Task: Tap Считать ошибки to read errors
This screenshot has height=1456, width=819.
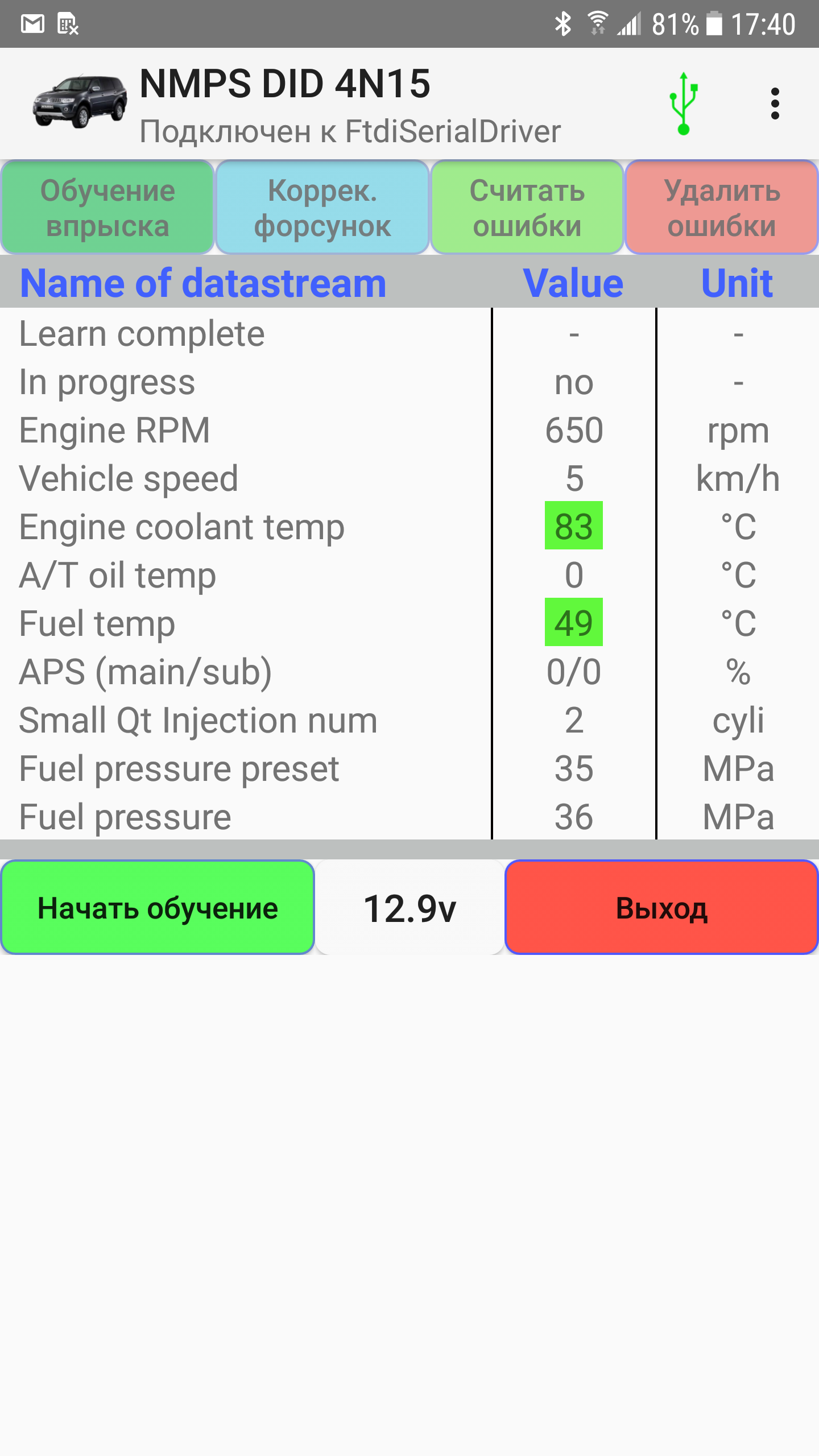Action: coord(527,208)
